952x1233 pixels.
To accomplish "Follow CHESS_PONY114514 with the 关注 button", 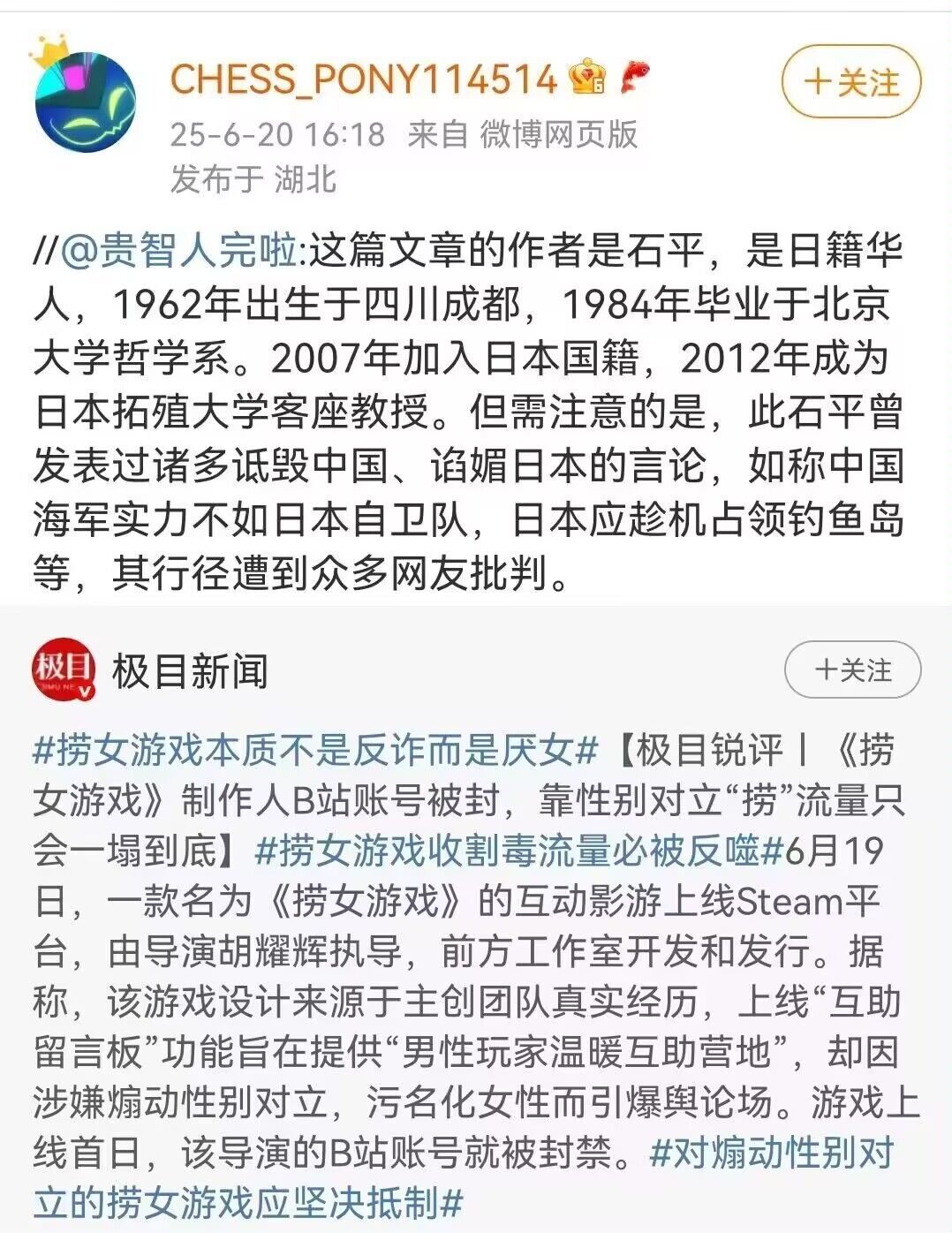I will (x=850, y=82).
